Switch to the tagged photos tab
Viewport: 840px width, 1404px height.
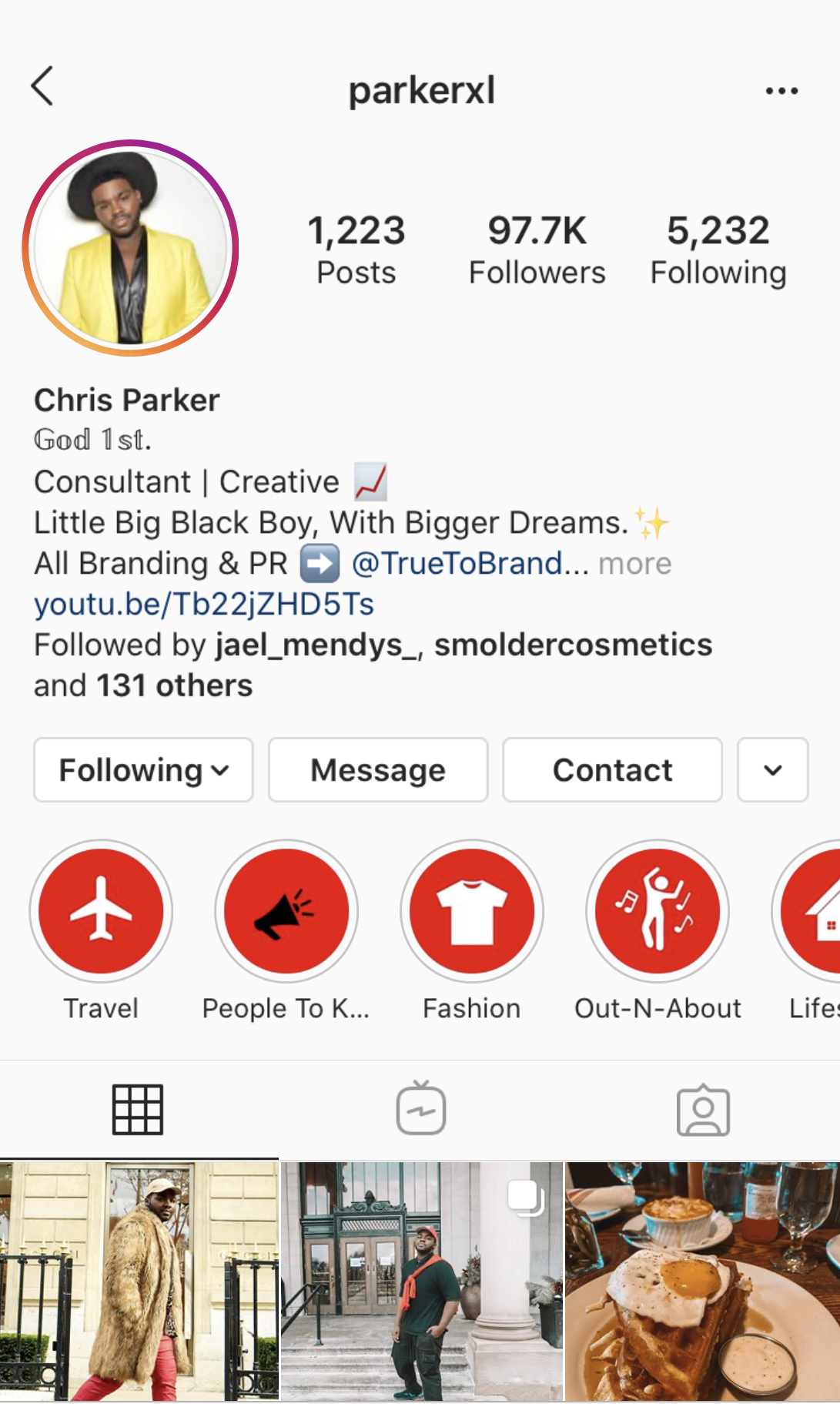pyautogui.click(x=702, y=1110)
